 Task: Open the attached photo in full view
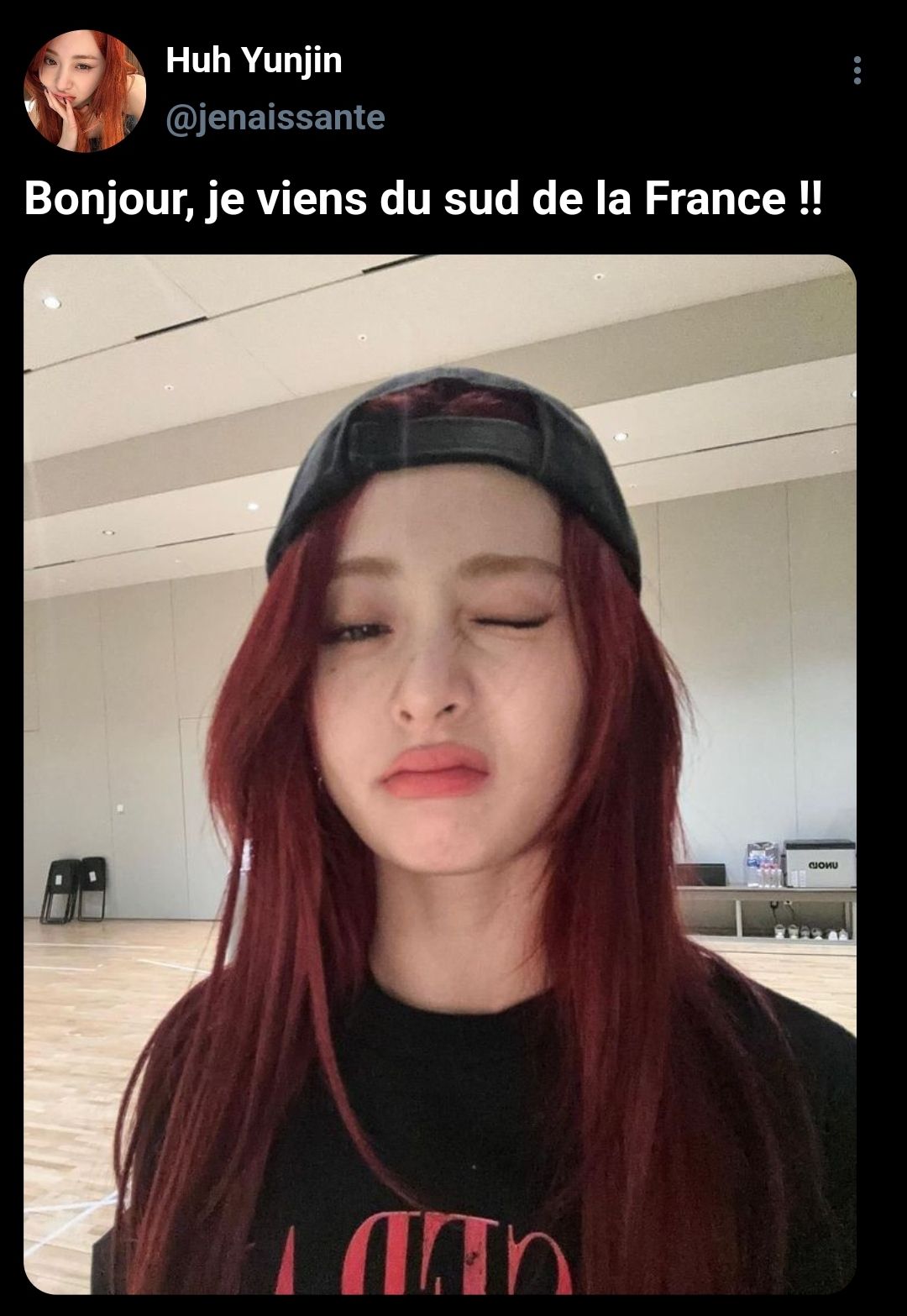pos(439,773)
